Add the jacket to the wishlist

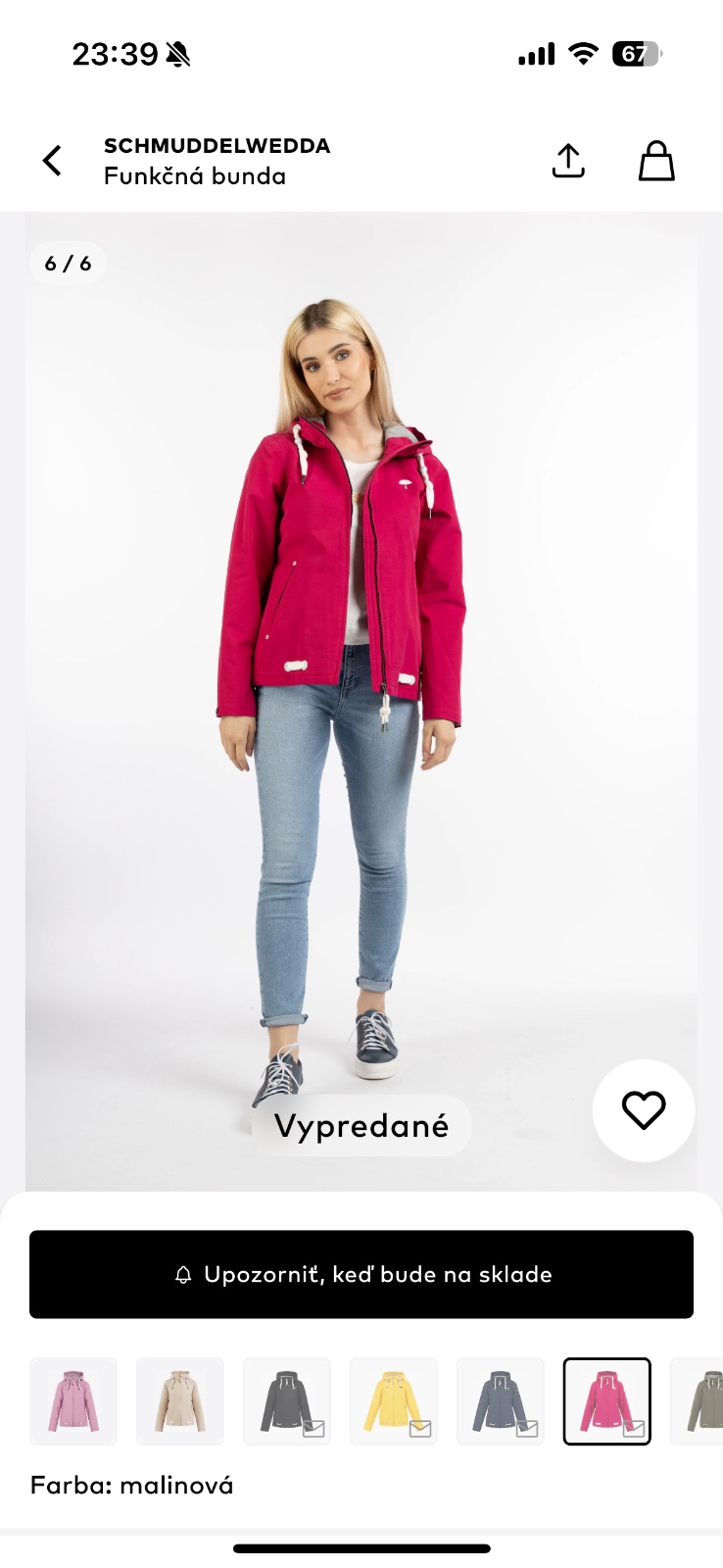[x=644, y=1110]
